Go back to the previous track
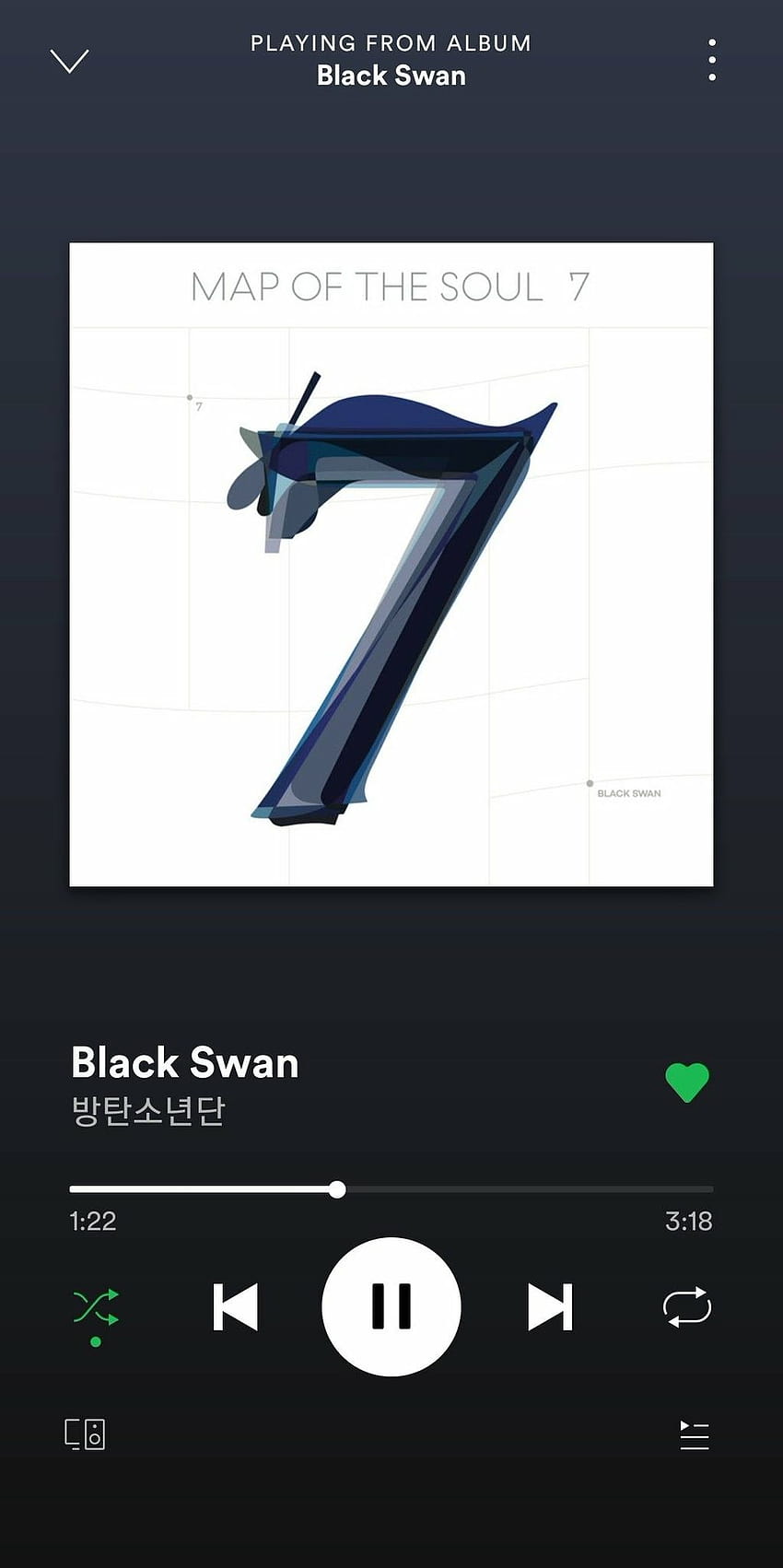 pyautogui.click(x=235, y=1306)
